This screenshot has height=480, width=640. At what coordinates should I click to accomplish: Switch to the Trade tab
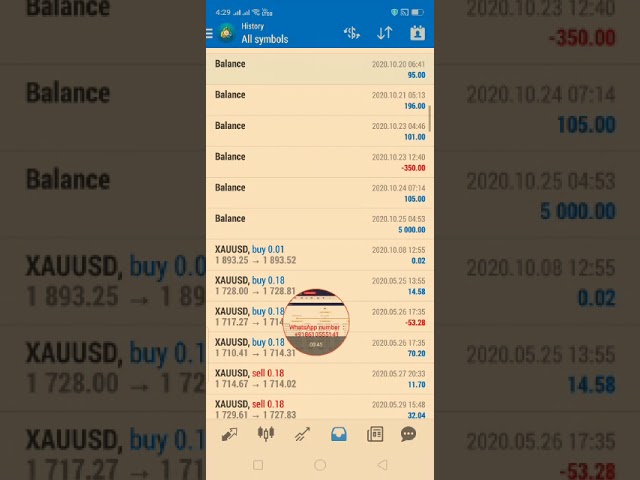(302, 434)
